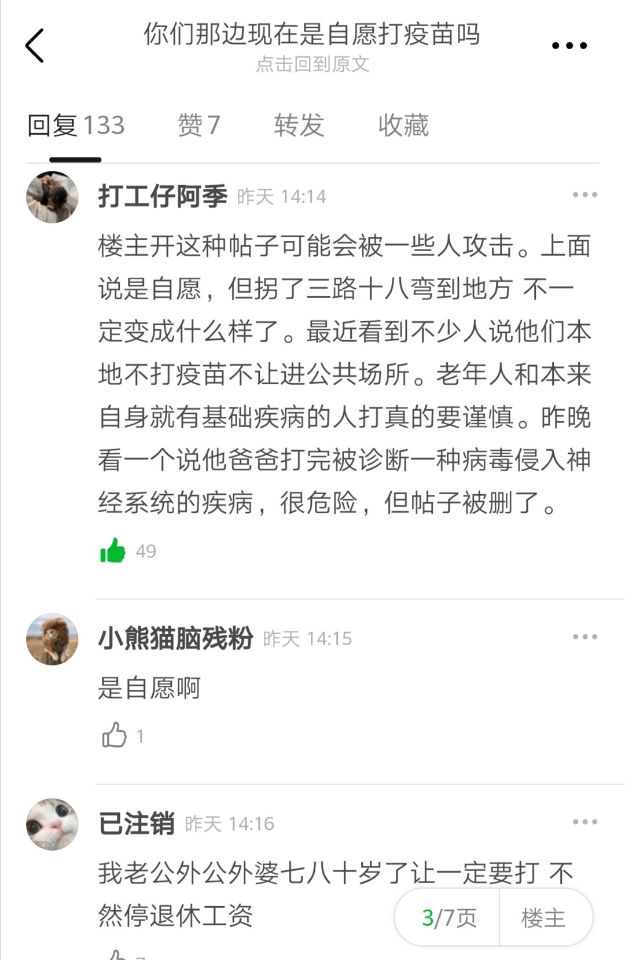This screenshot has width=625, height=960.
Task: Visit 小熊猫脑残粉's profile via username
Action: coord(175,638)
